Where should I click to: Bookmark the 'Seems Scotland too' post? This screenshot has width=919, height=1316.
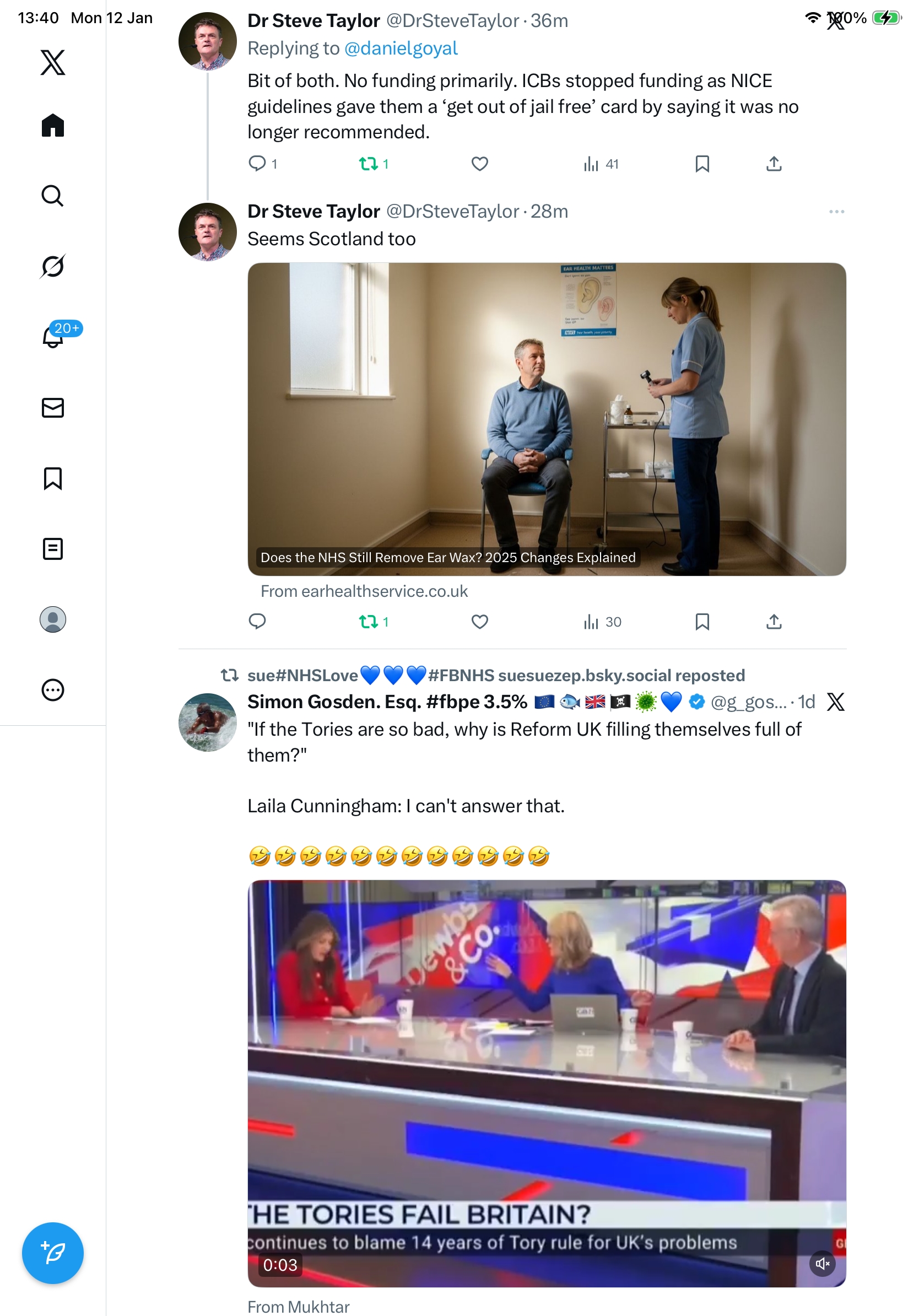click(702, 622)
